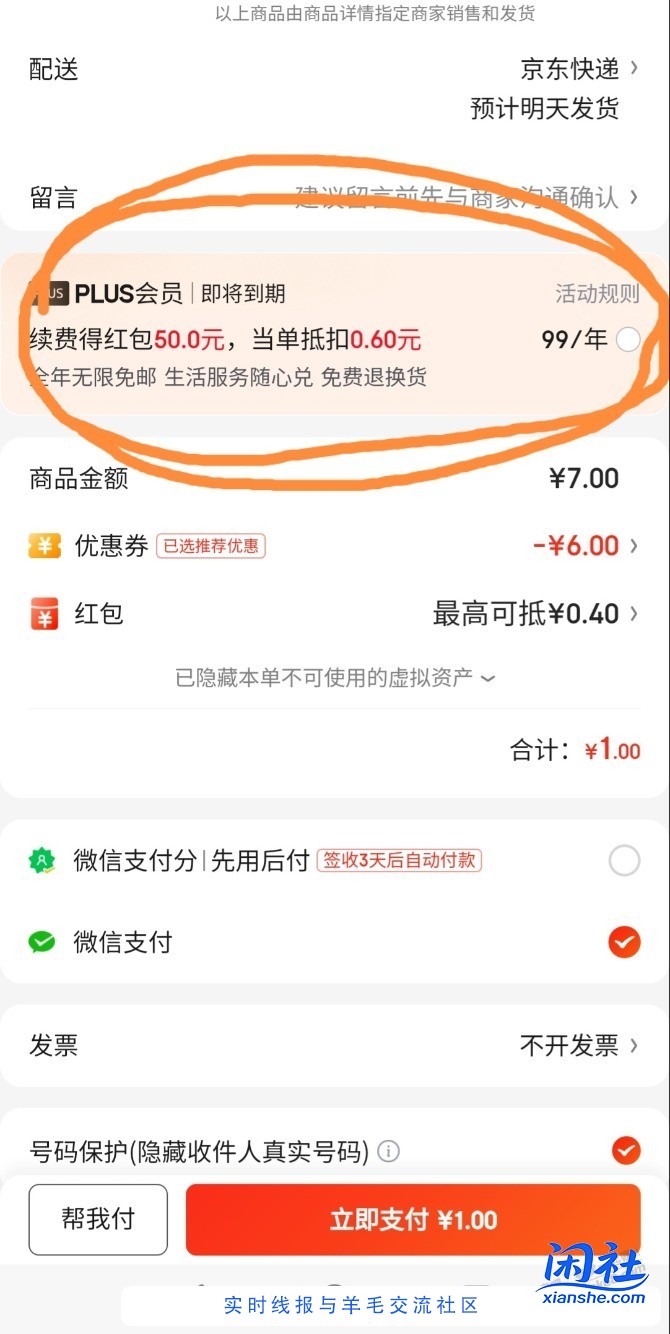
Task: Select 微信支付分 先用后付 payment
Action: click(624, 860)
